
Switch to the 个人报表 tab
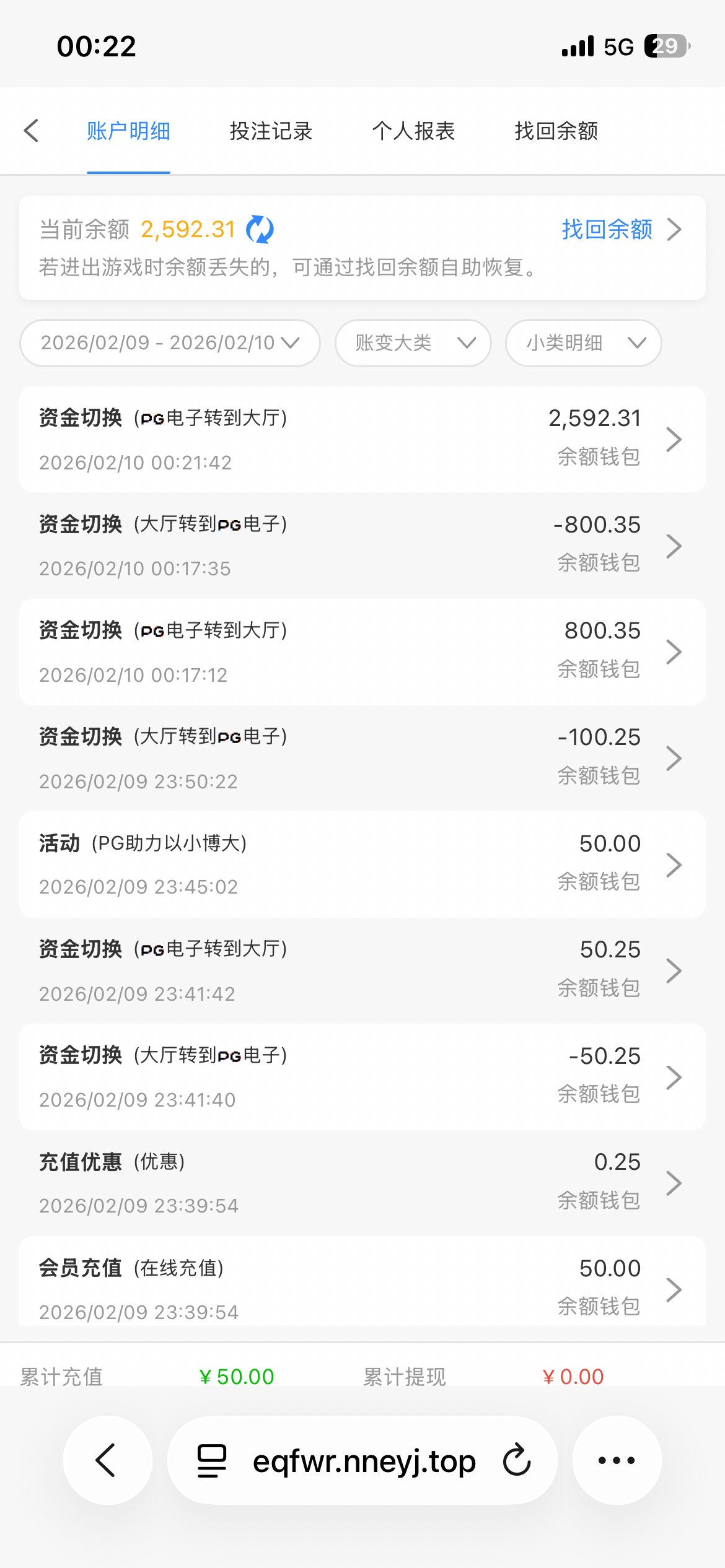click(x=413, y=131)
